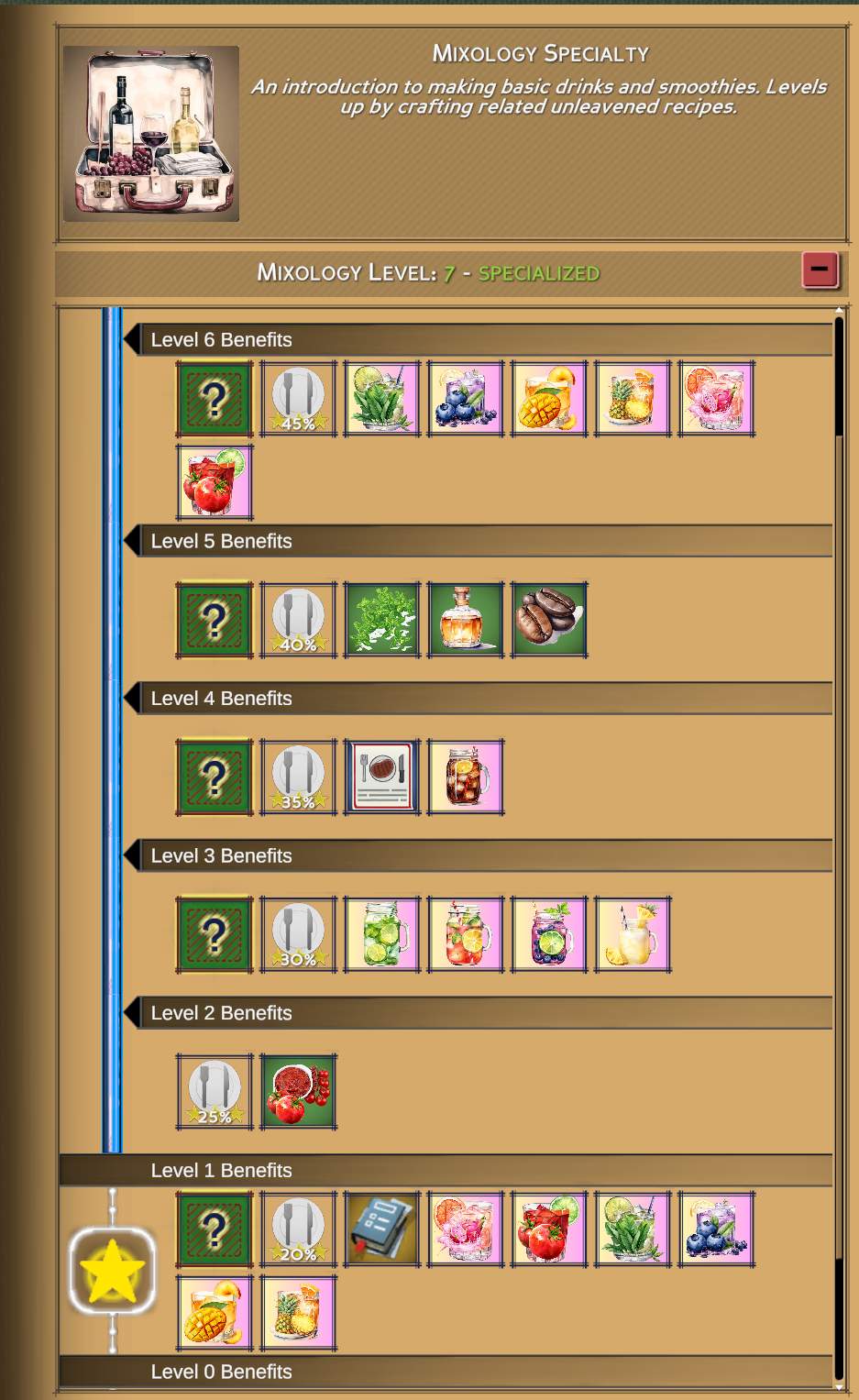859x1400 pixels.
Task: Tap the tomato sauce item in Level 2
Action: [299, 1092]
